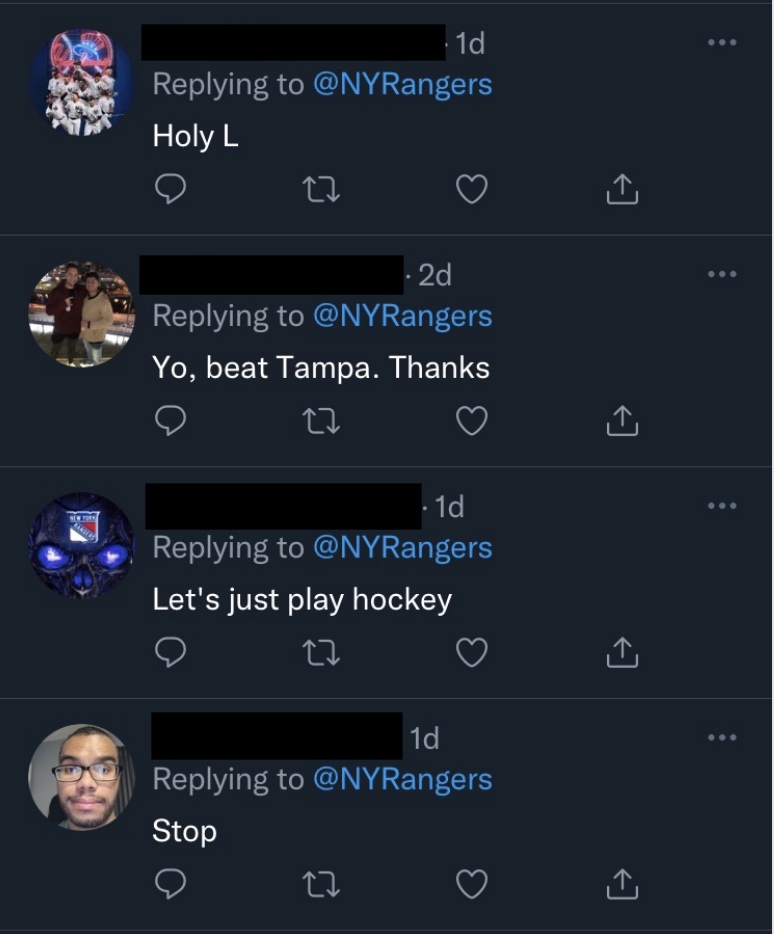
Task: Like the 'Stop' reply
Action: point(471,884)
